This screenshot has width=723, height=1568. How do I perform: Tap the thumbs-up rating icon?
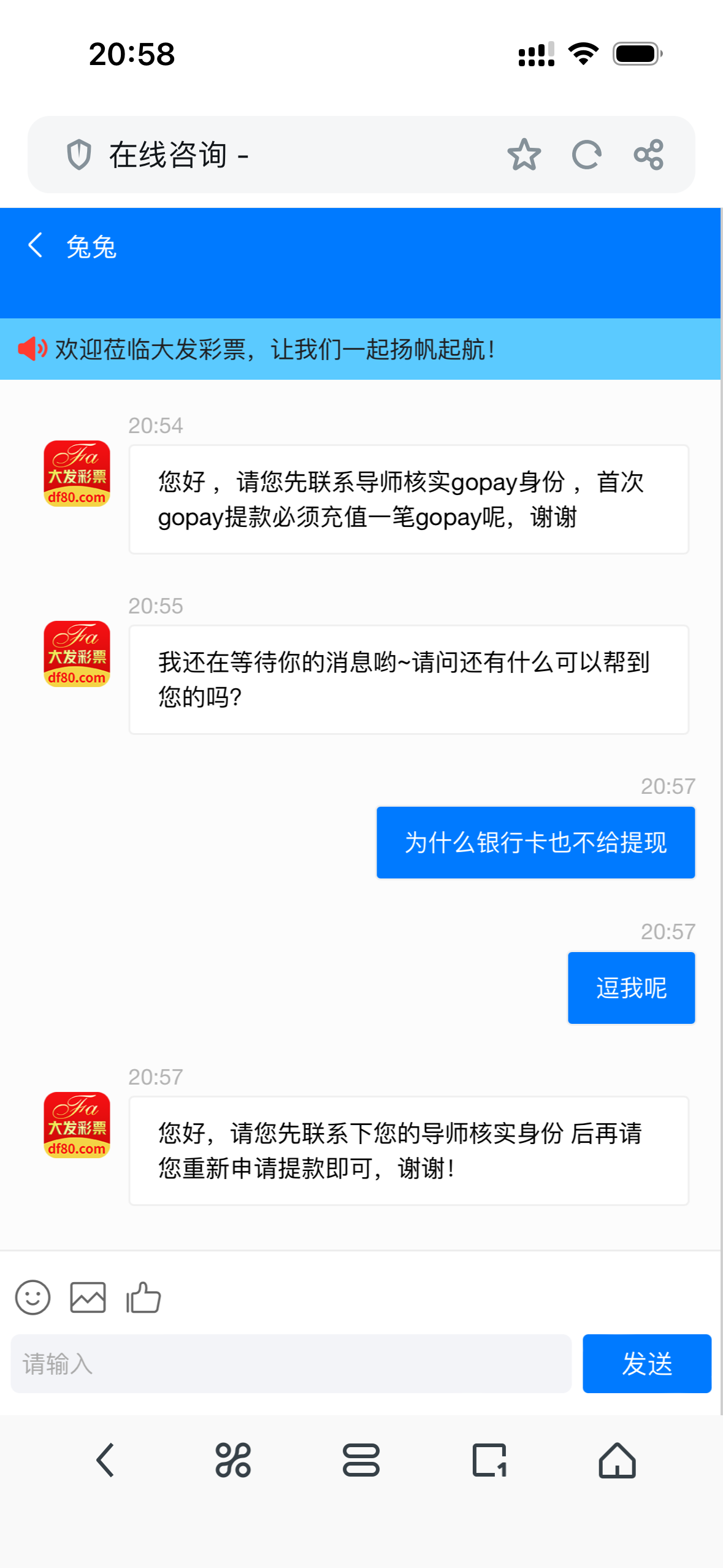tap(142, 1296)
